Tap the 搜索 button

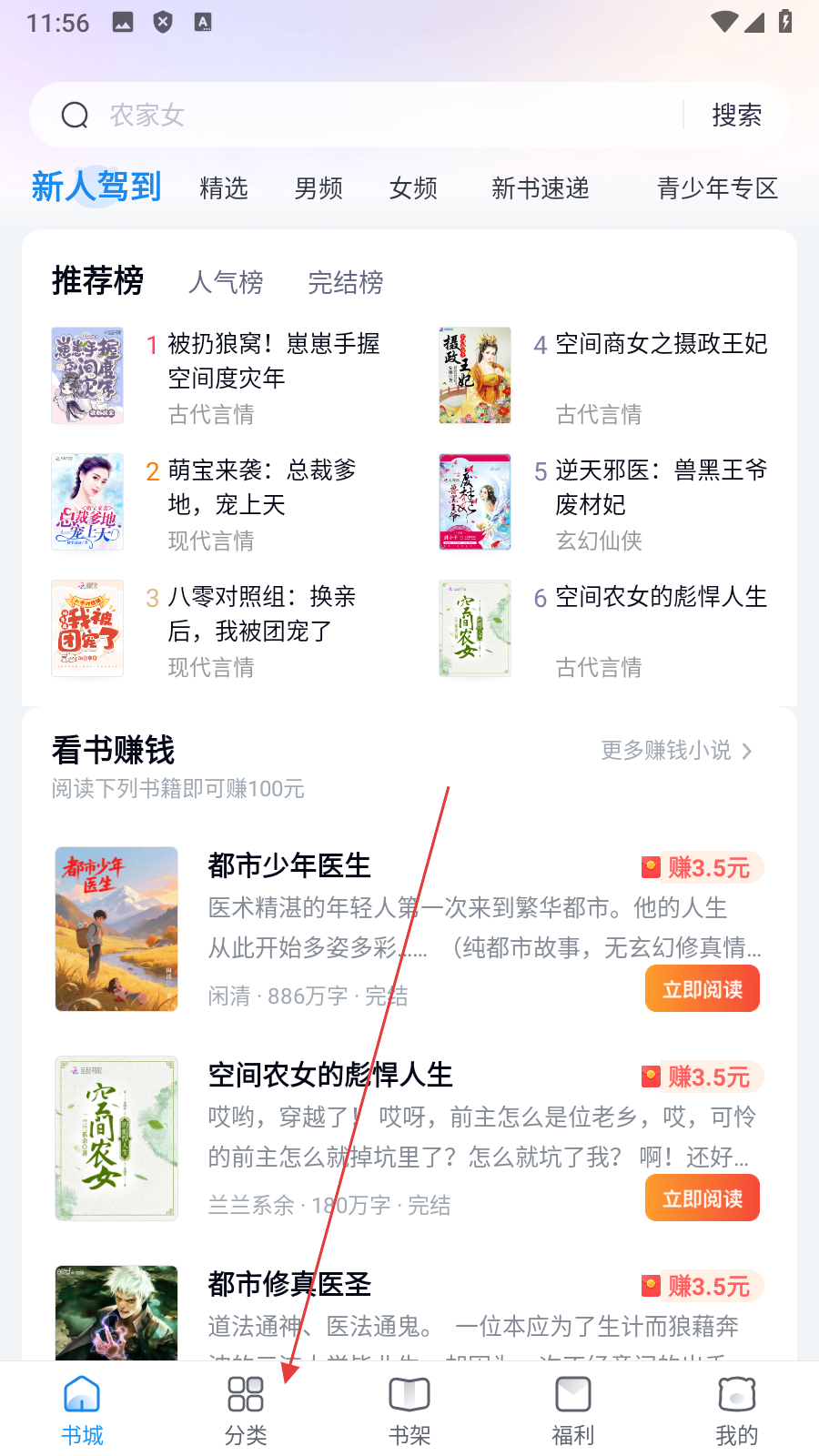[736, 116]
